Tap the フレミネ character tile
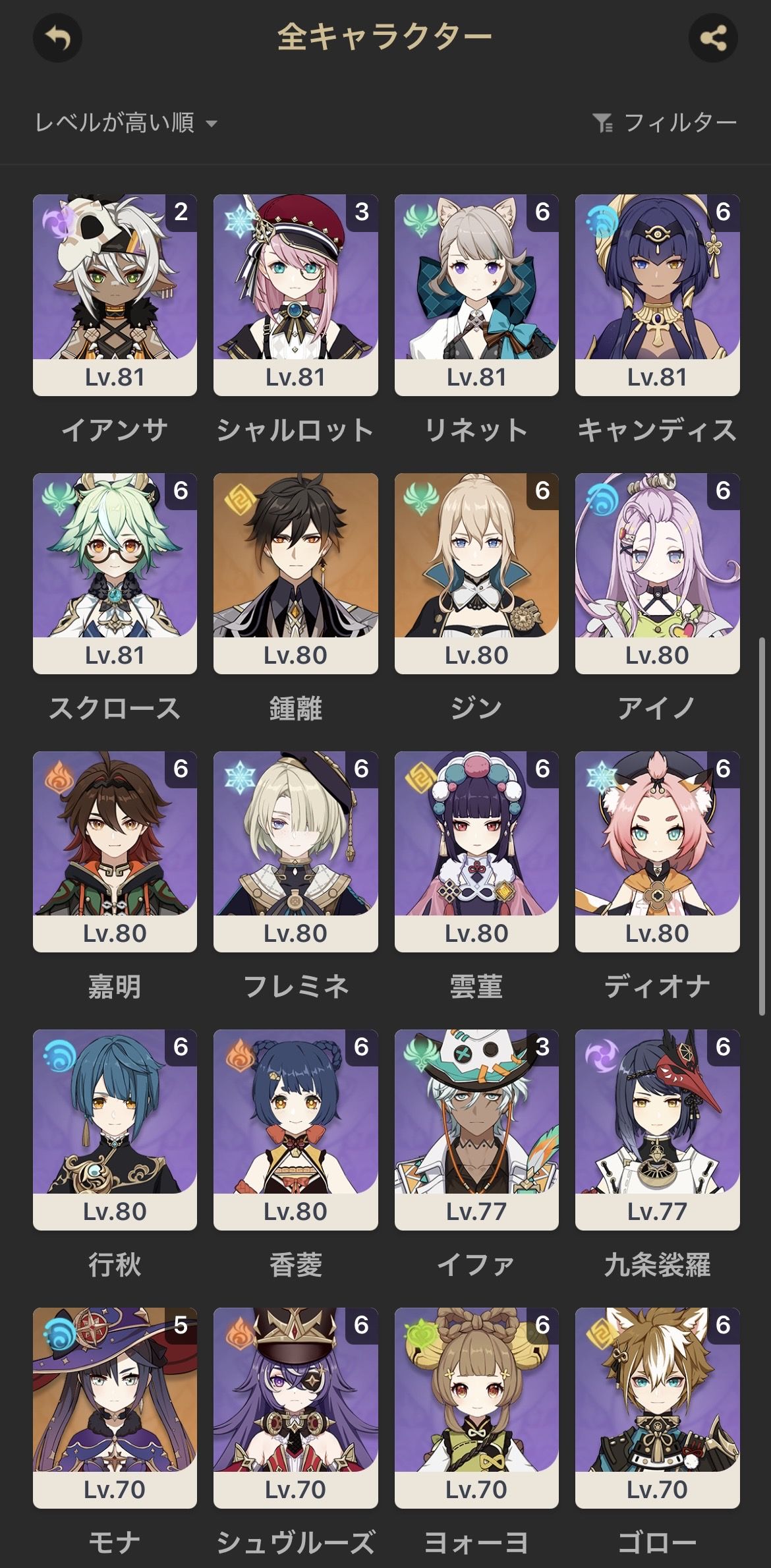The width and height of the screenshot is (771, 1568). coord(295,851)
